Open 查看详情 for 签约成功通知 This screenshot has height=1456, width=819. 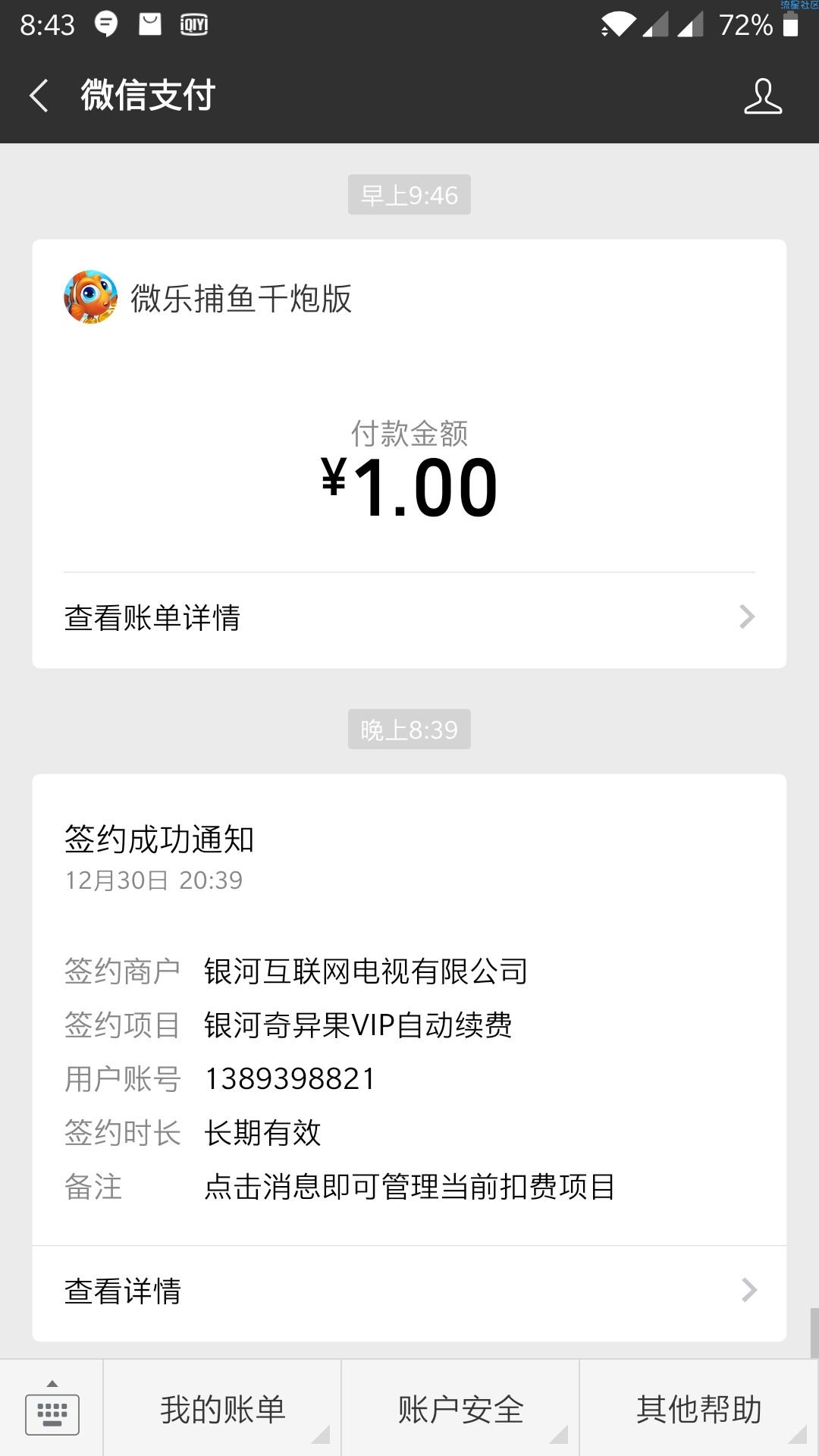click(409, 1291)
